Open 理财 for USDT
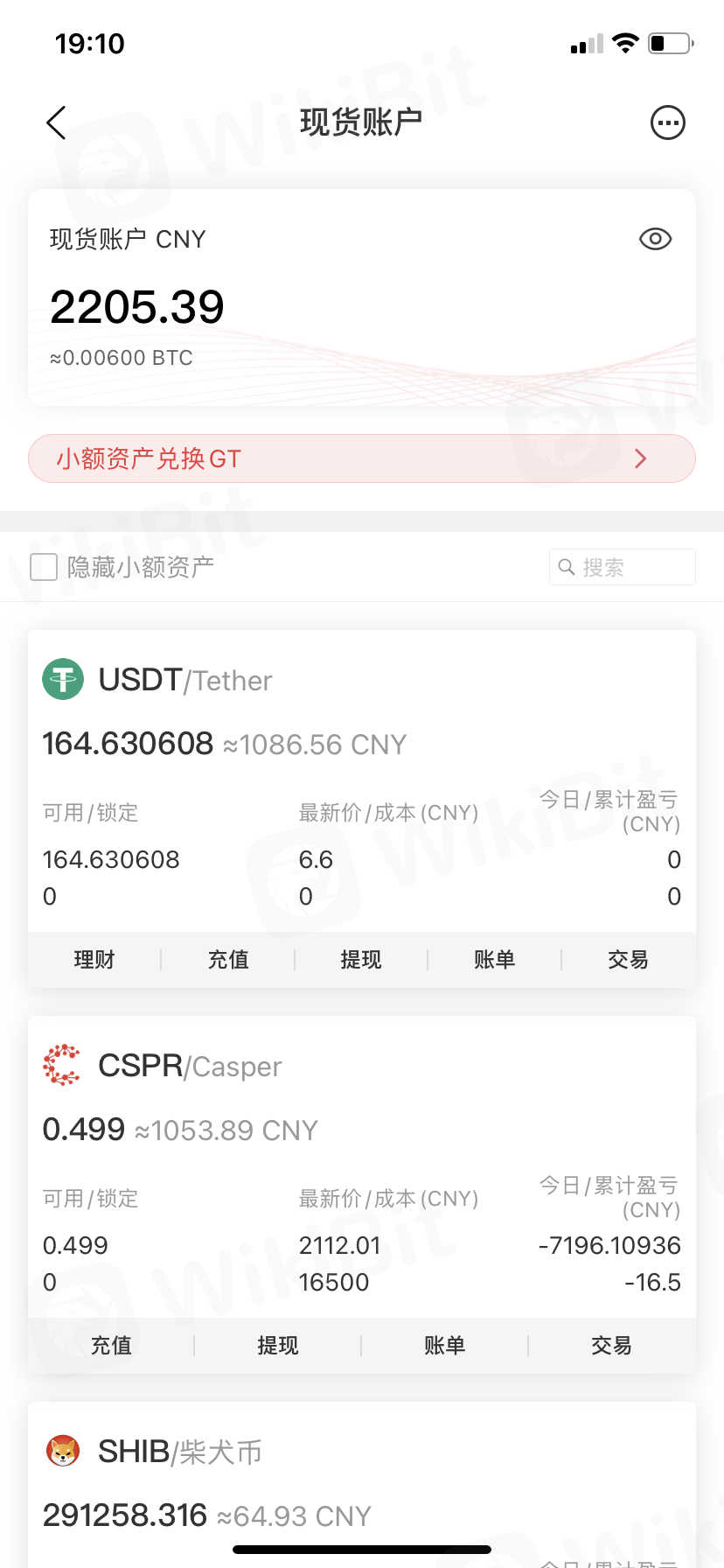This screenshot has height=1568, width=724. (x=94, y=960)
